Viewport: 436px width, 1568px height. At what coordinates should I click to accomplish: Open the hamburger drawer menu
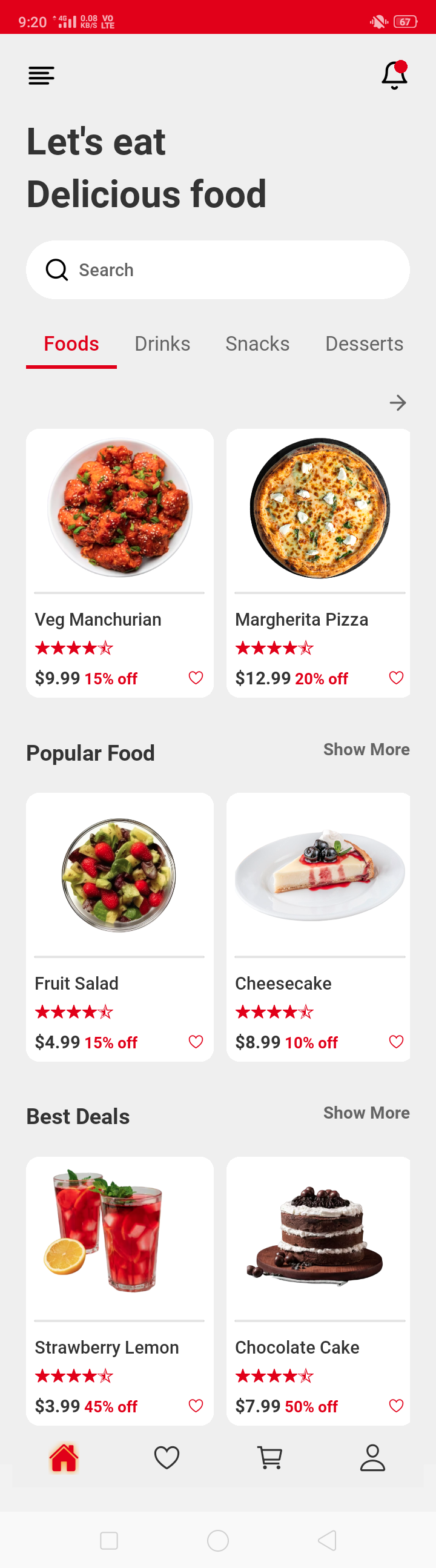click(41, 76)
